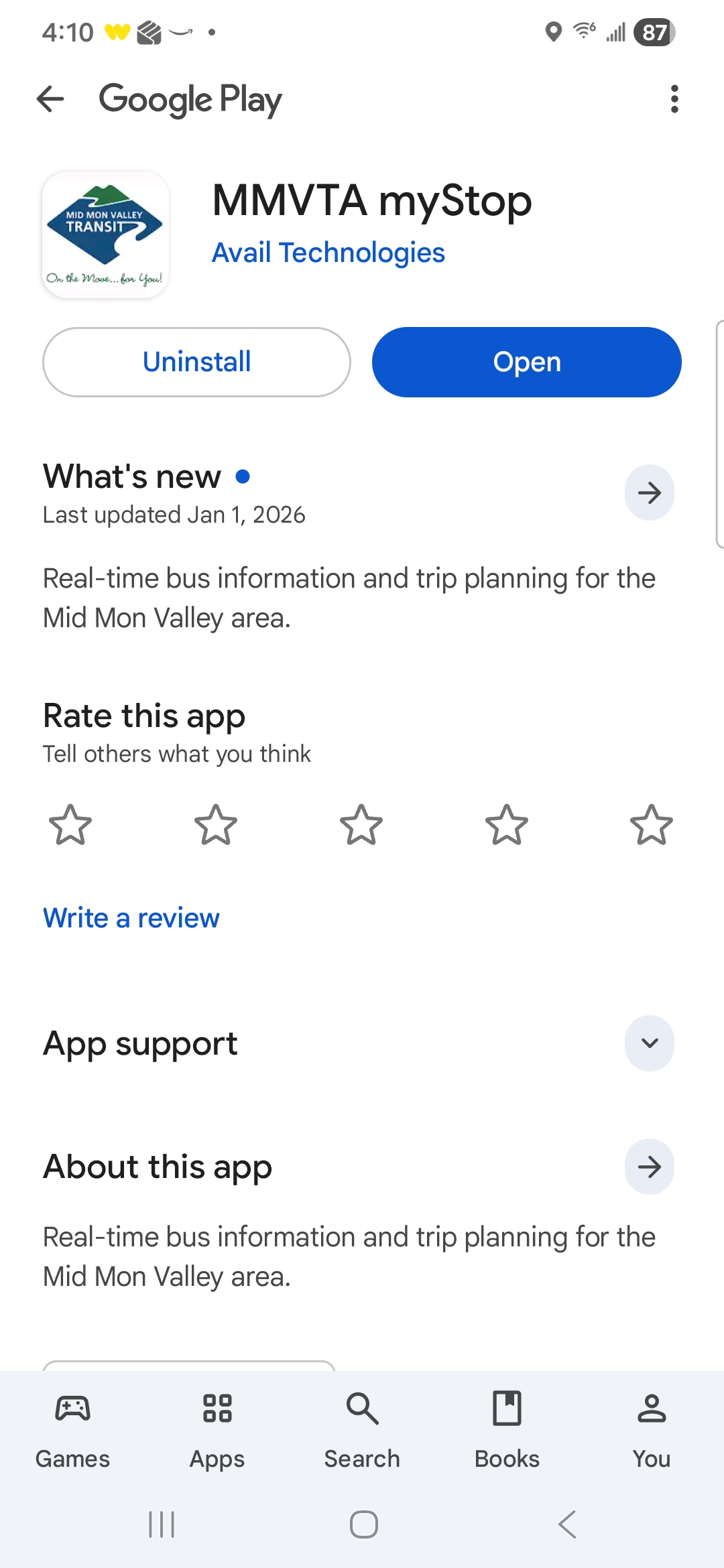View full About this app details
The width and height of the screenshot is (724, 1568).
coord(648,1166)
